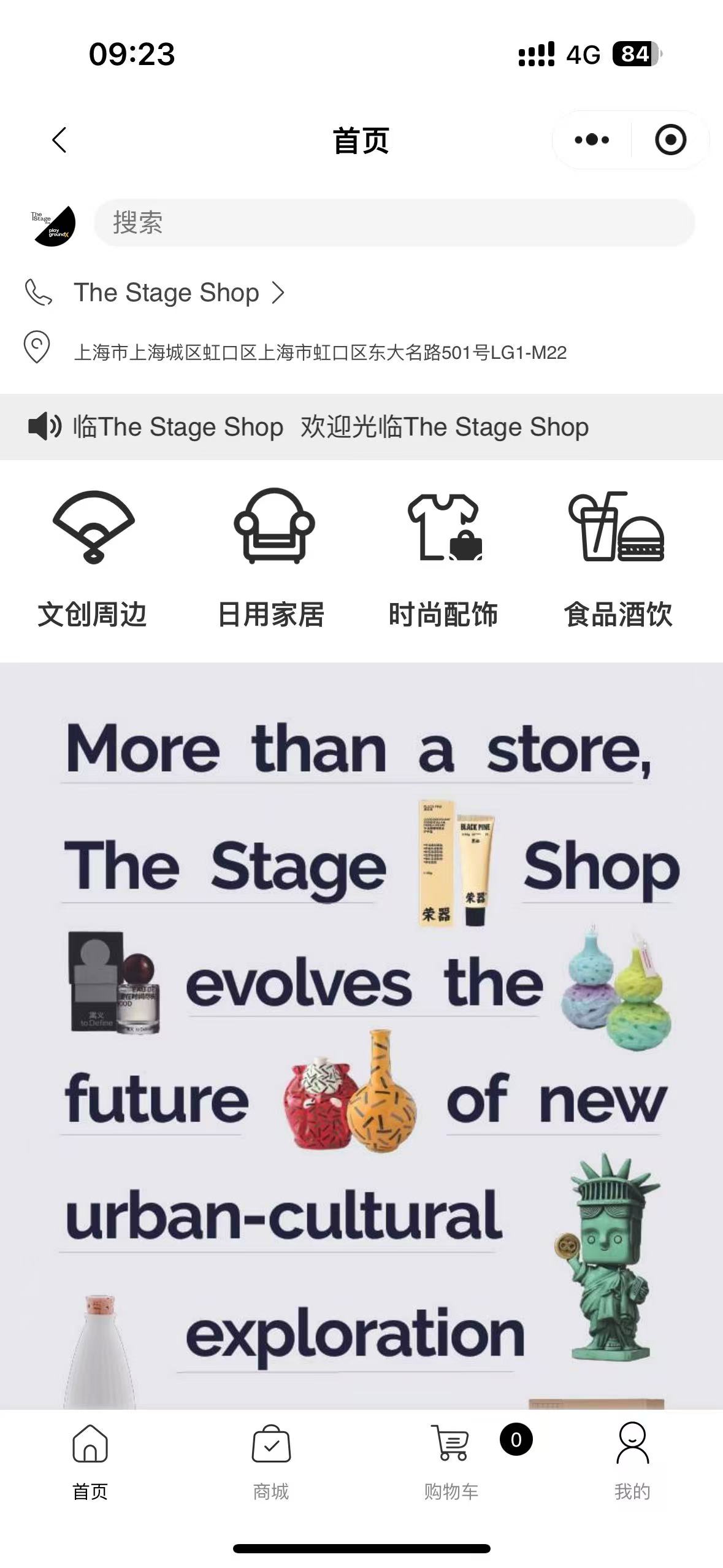Open the store address 东大名路501号 location
Image resolution: width=723 pixels, height=1568 pixels.
pos(319,353)
